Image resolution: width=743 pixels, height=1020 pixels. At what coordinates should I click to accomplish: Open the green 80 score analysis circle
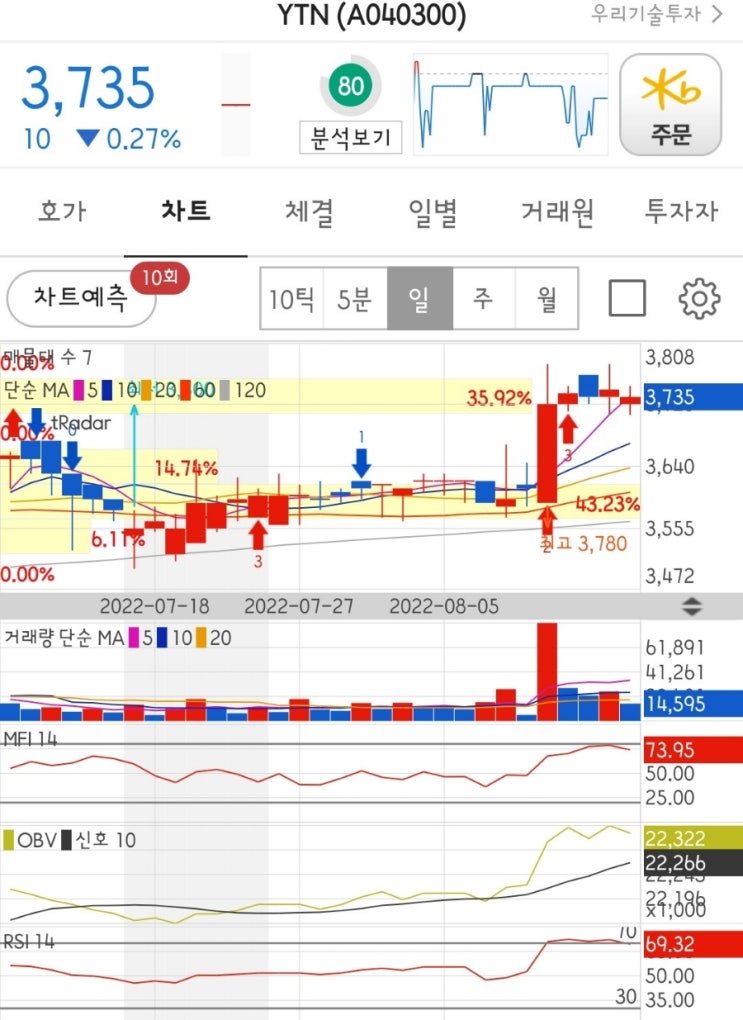click(351, 87)
